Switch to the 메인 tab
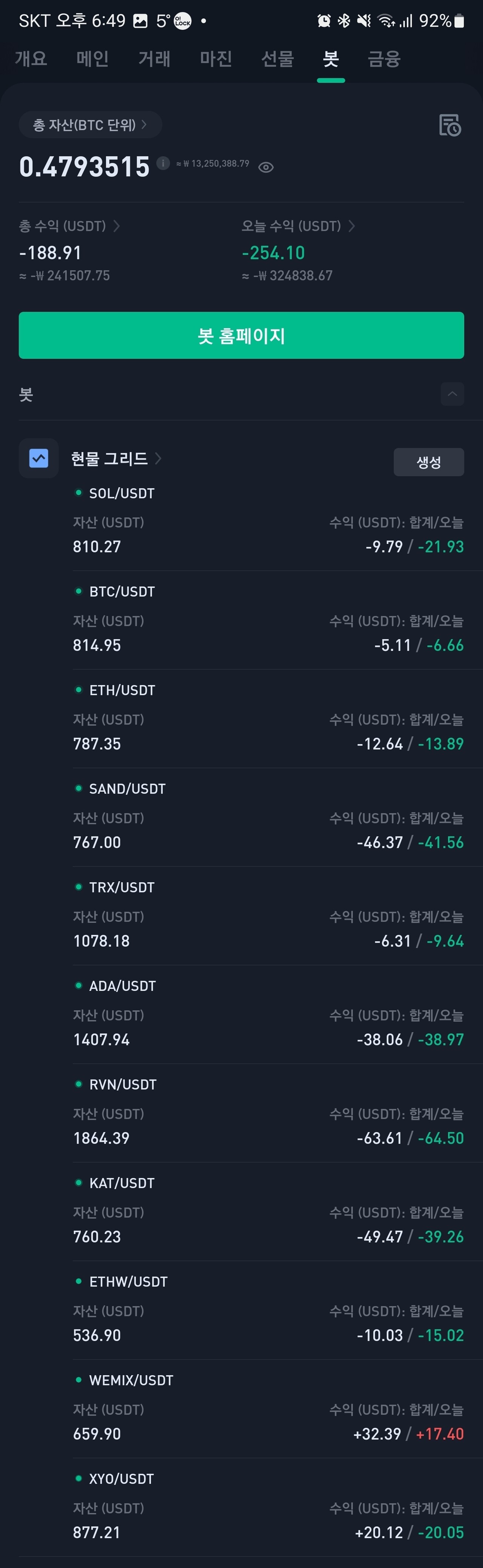 (92, 59)
